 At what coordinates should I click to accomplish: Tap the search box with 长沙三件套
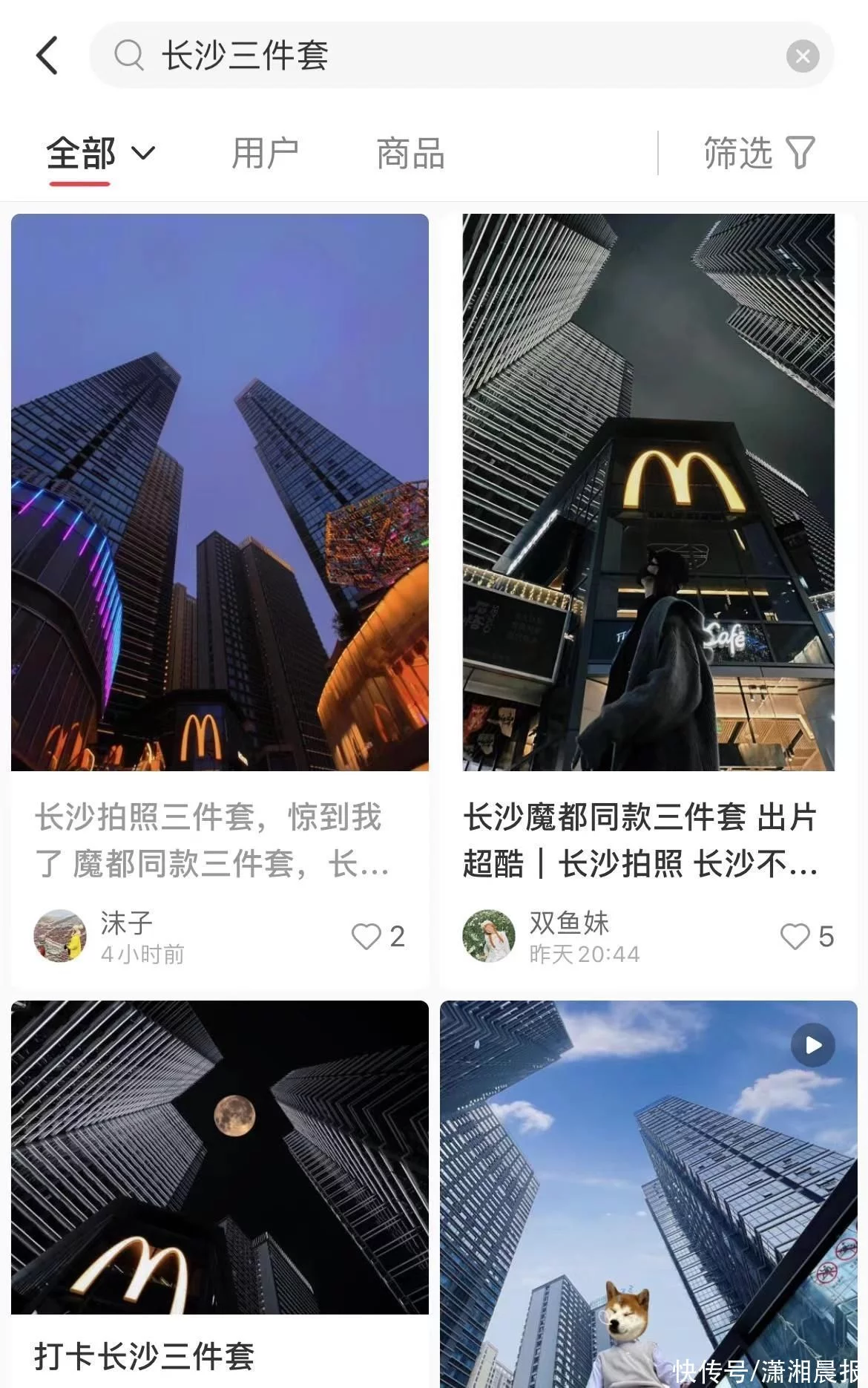click(445, 56)
